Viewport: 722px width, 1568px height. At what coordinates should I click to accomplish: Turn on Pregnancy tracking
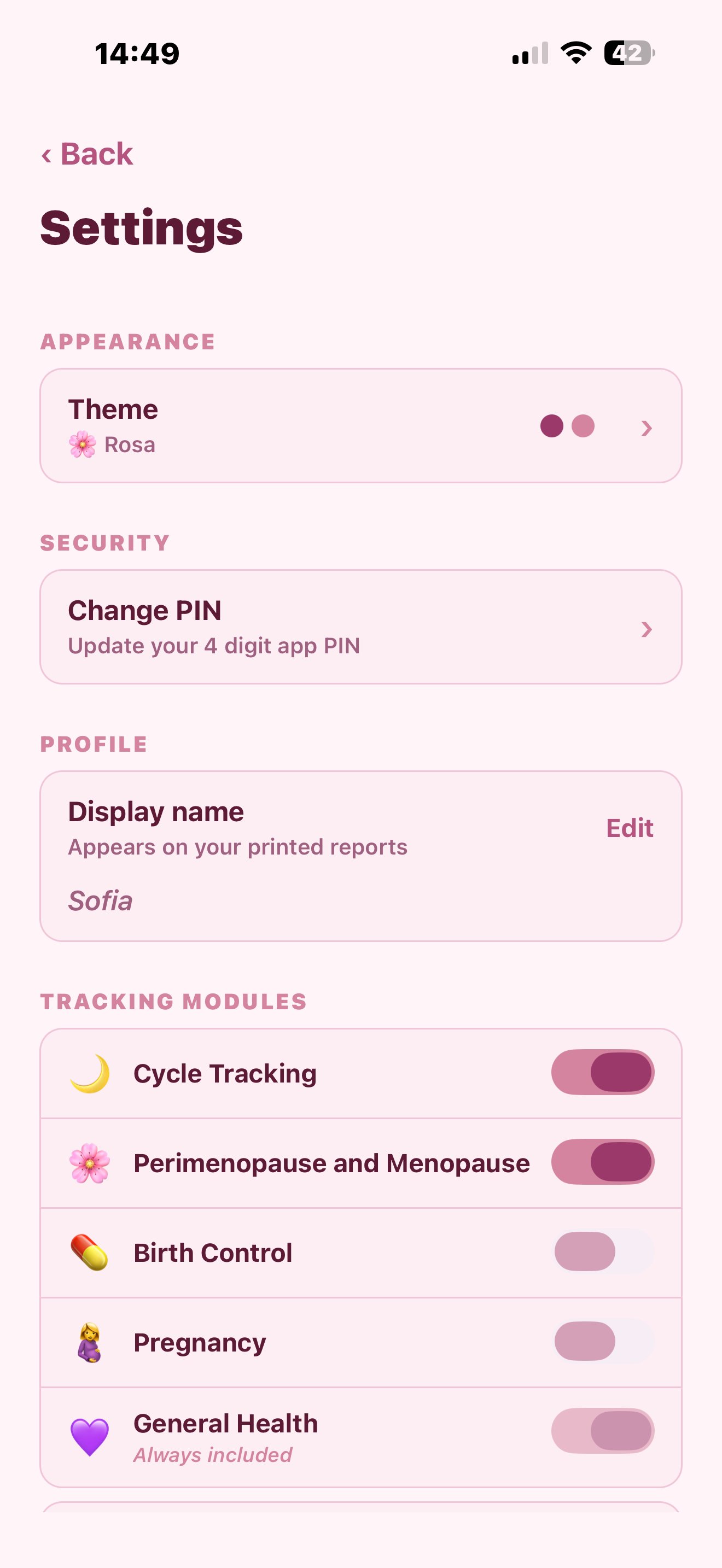602,1341
